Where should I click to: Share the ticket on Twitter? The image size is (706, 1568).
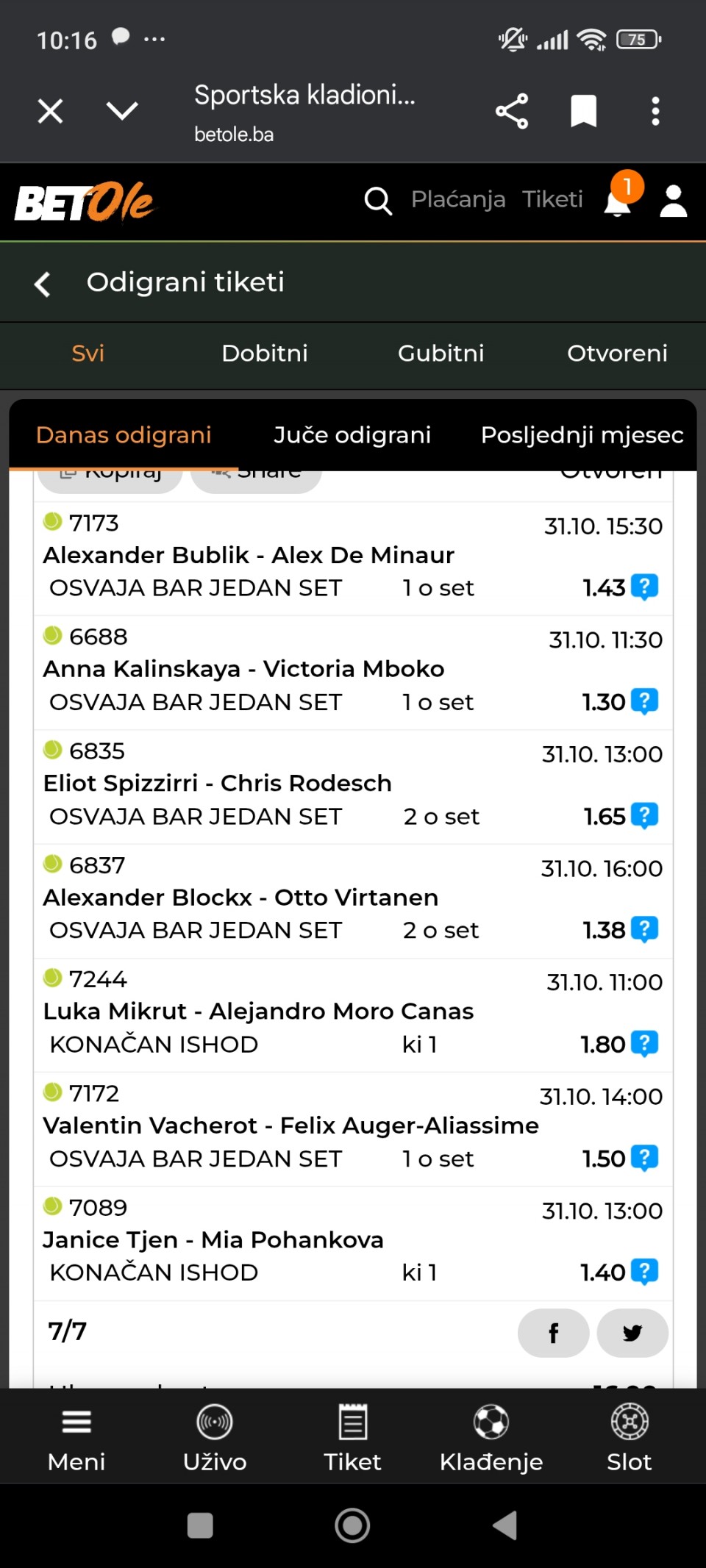pyautogui.click(x=632, y=1333)
